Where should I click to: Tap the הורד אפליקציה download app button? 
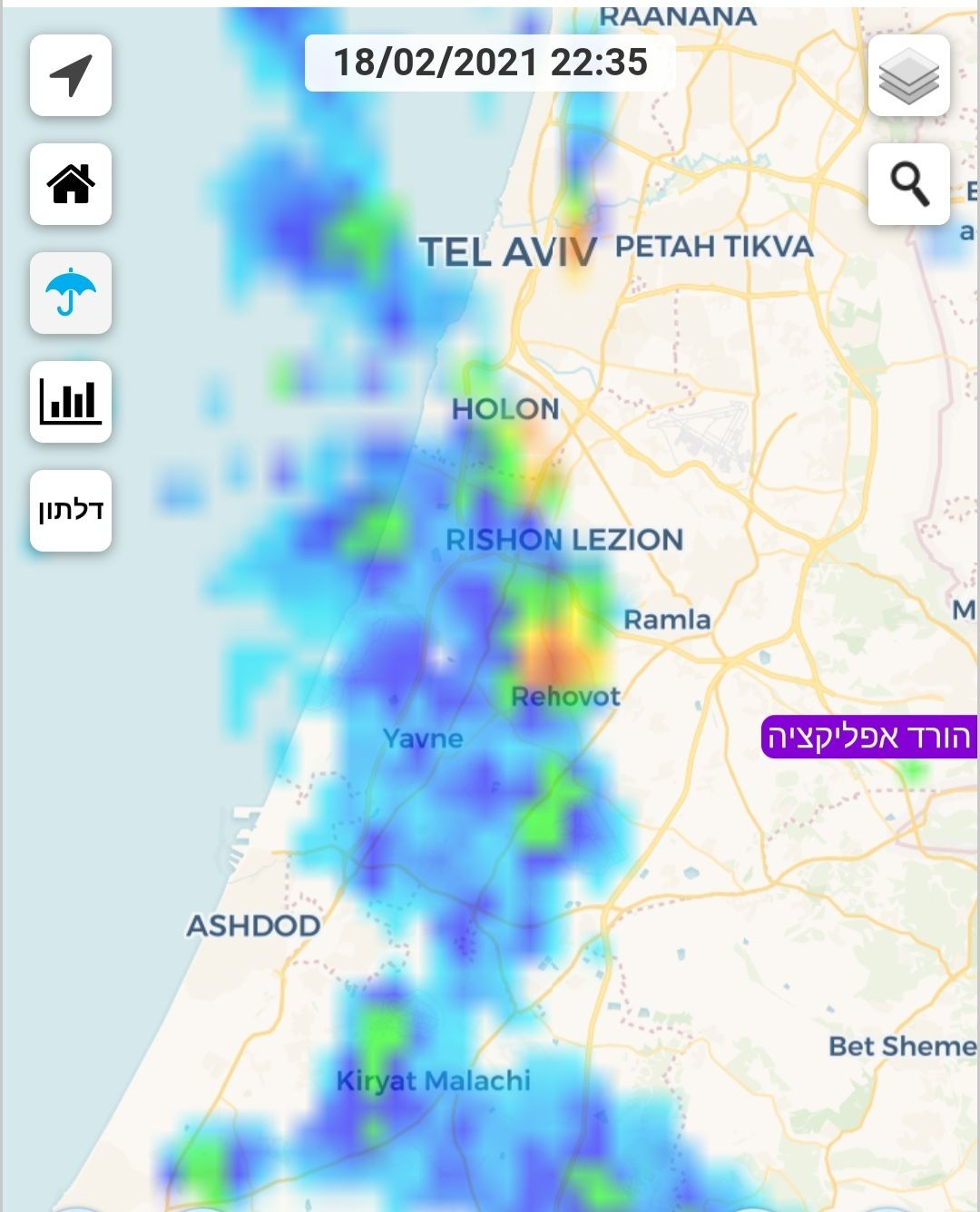869,737
